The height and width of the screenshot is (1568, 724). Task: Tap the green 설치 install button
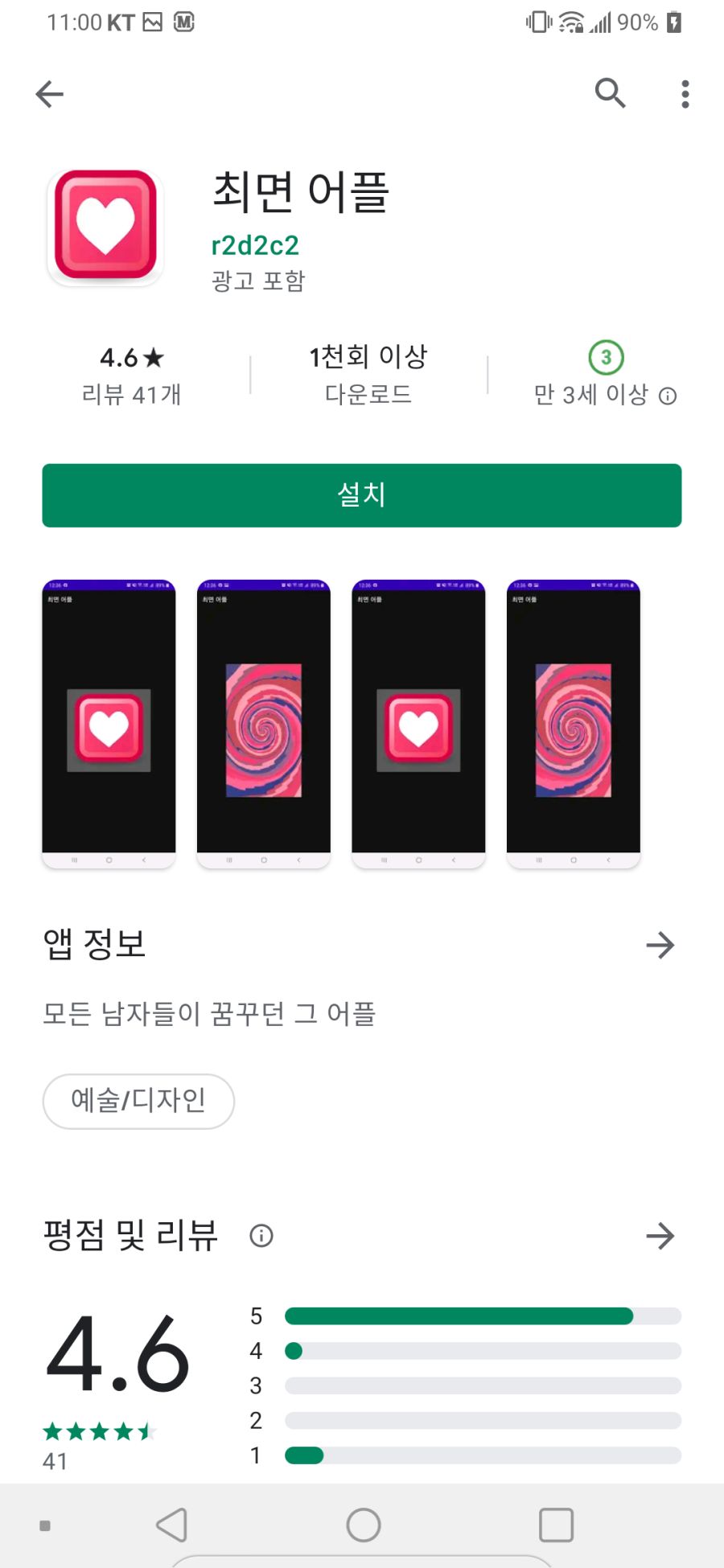coord(362,495)
